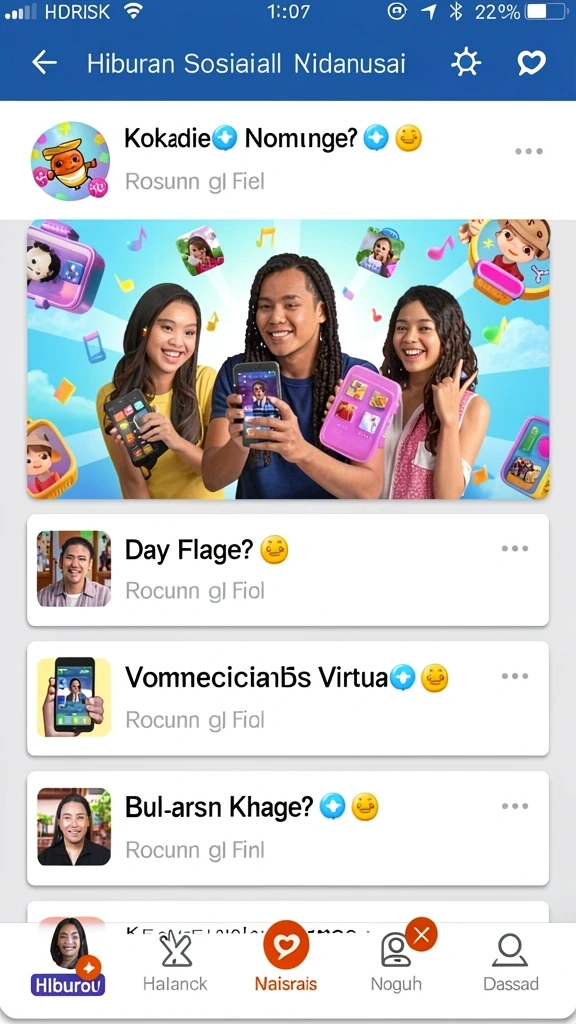Open more options for Bul-arsn Khage
Screen dimensions: 576x1024
(x=515, y=807)
